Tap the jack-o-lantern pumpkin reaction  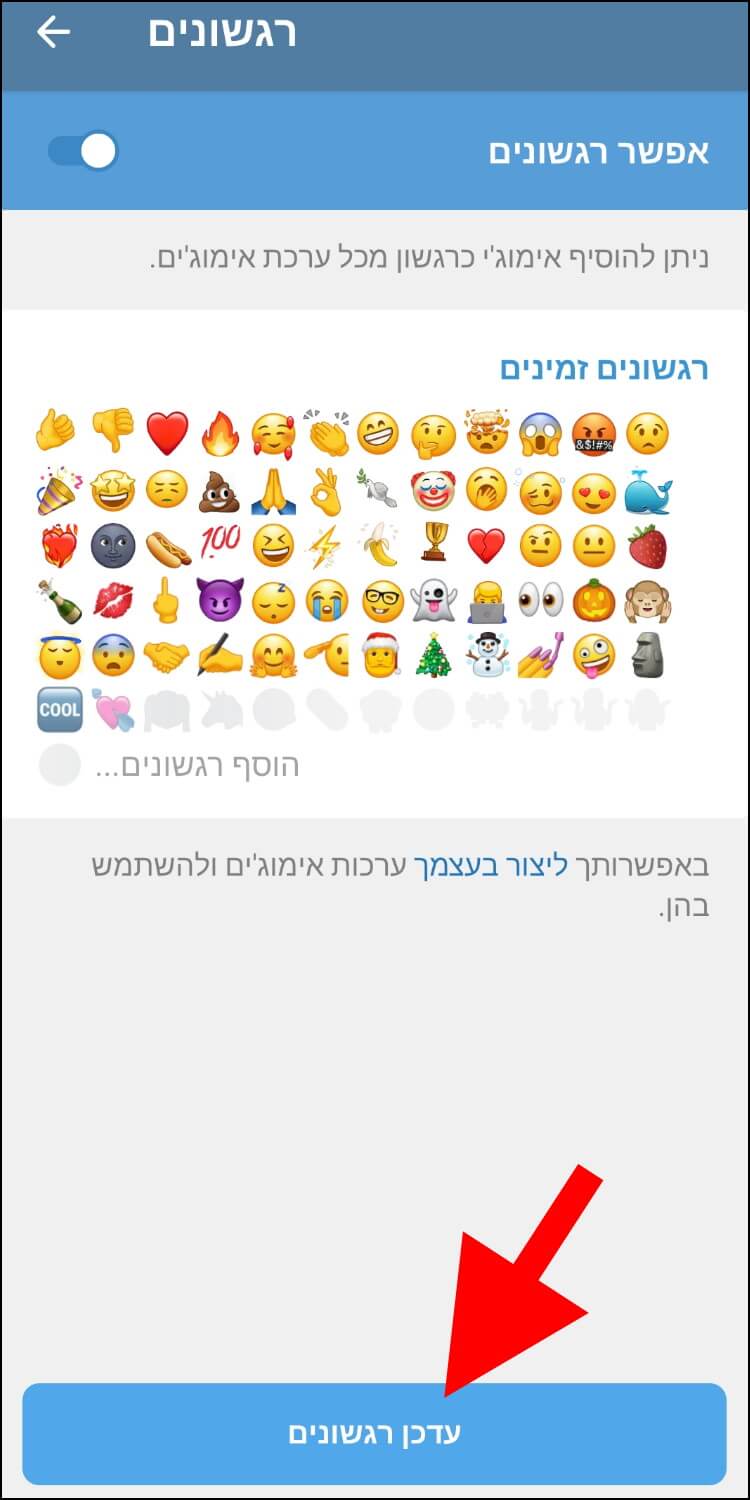click(594, 600)
